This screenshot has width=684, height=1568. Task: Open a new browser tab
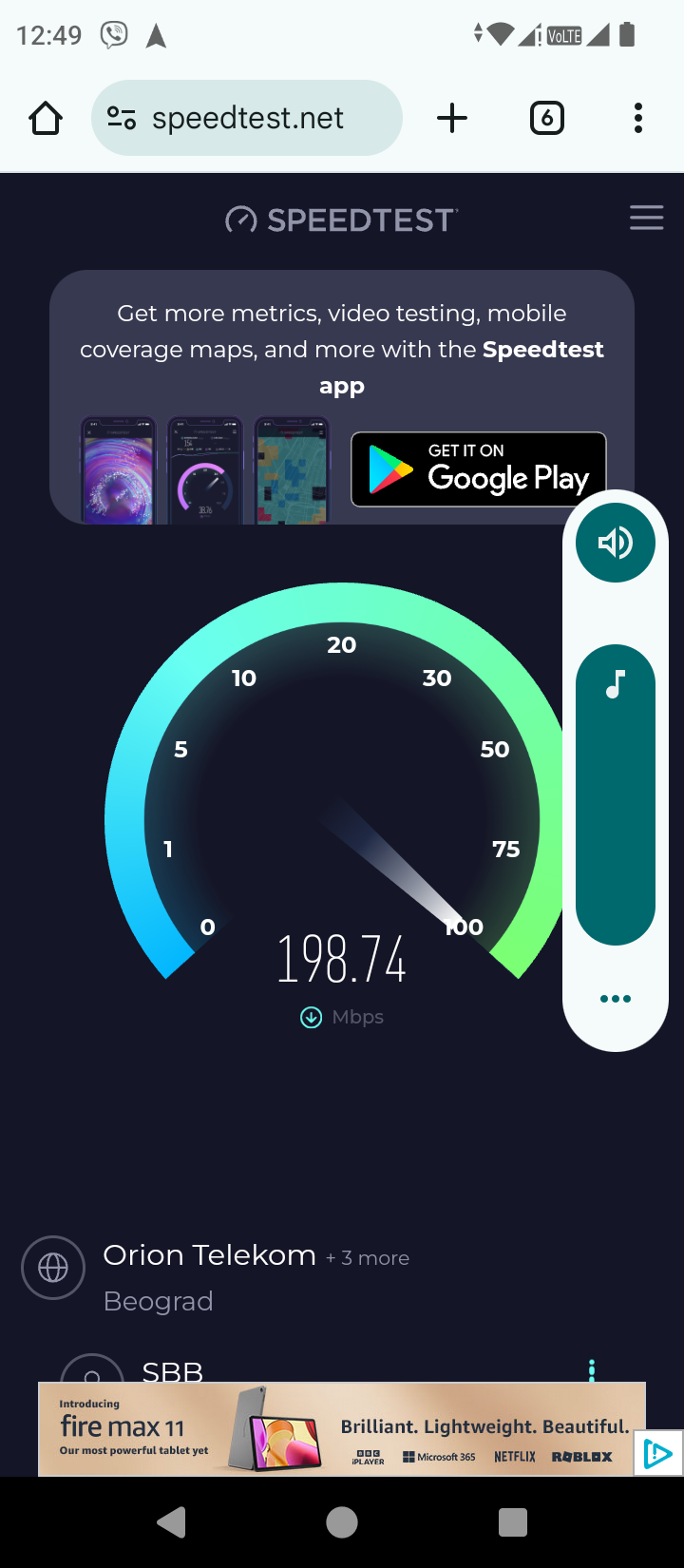[x=452, y=119]
